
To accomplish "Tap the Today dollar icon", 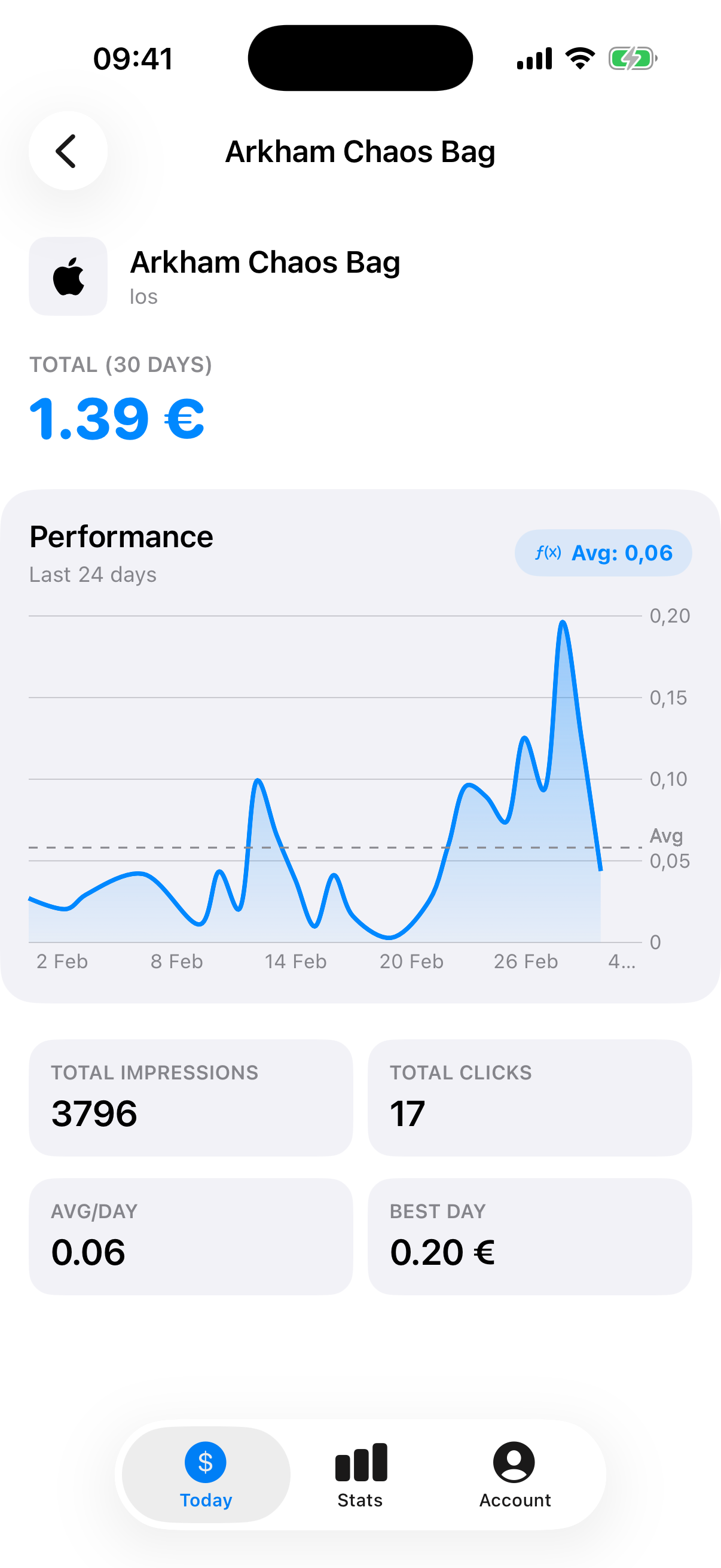I will pyautogui.click(x=205, y=1462).
